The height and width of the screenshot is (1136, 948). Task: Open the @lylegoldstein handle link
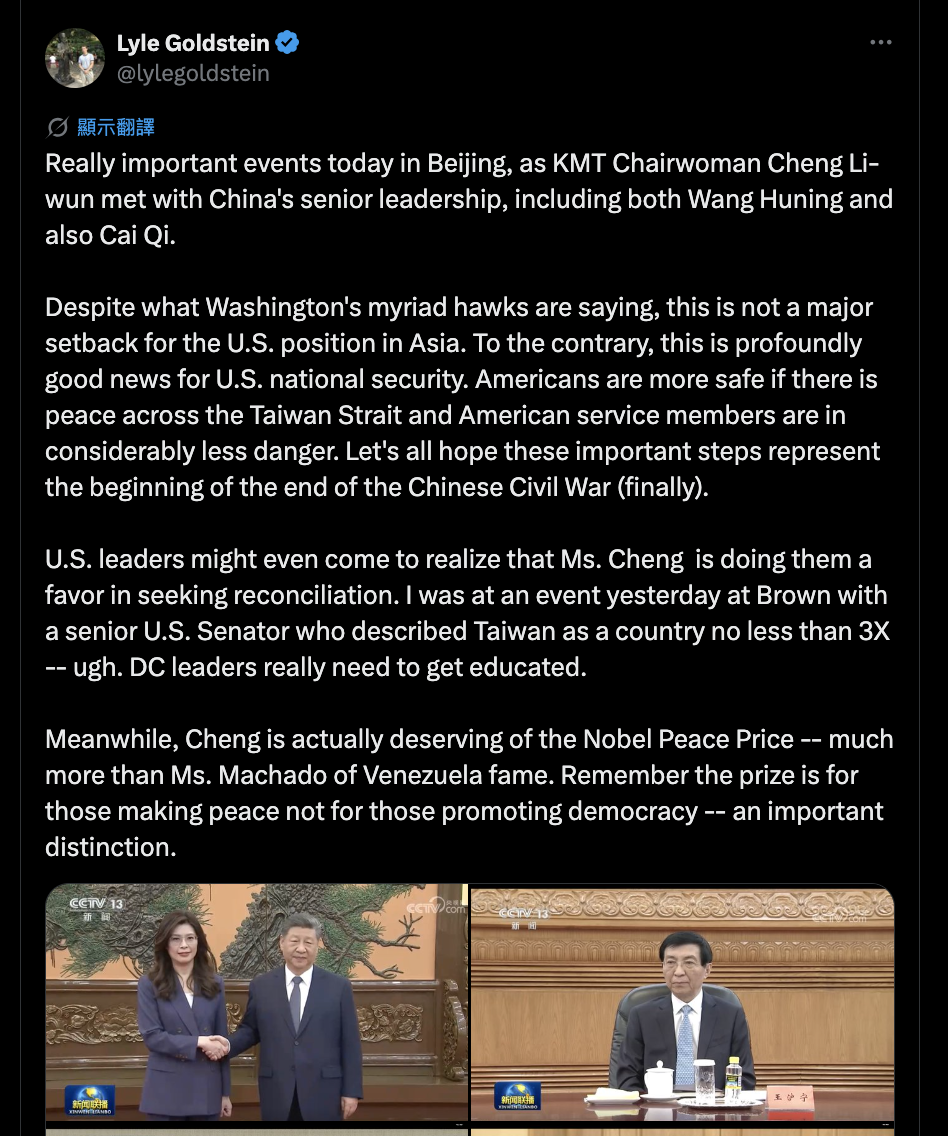[193, 73]
